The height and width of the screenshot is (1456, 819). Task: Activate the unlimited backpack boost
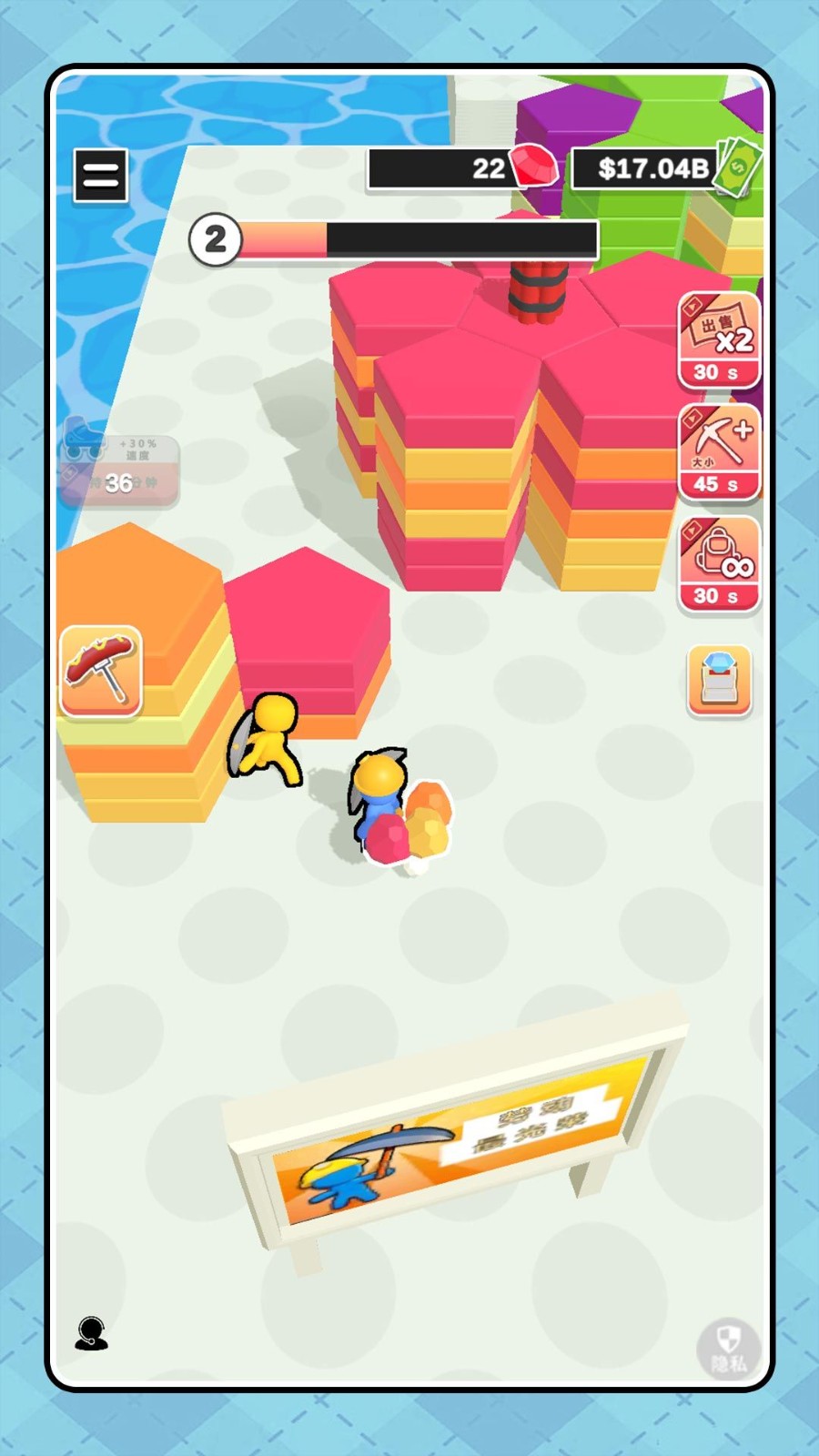719,564
